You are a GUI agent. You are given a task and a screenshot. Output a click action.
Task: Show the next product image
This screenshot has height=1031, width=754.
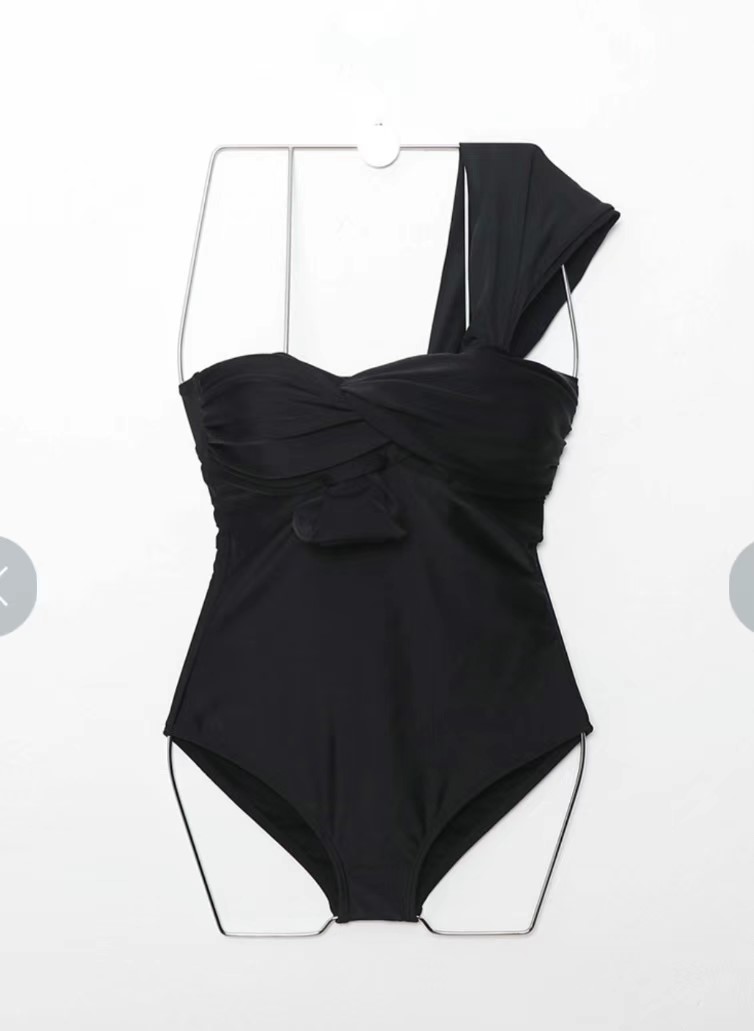point(742,587)
